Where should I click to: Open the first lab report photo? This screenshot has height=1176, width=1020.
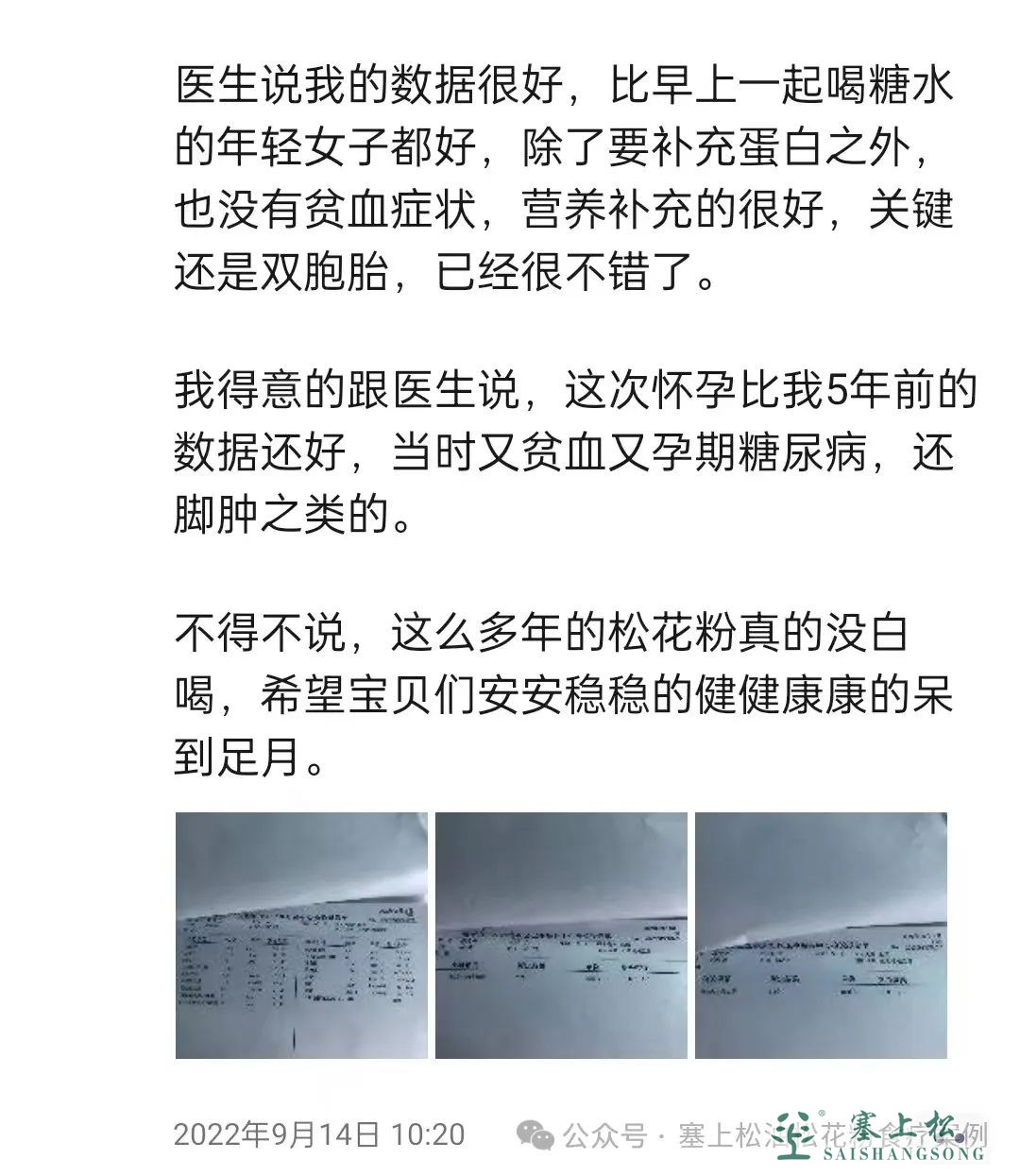click(301, 935)
